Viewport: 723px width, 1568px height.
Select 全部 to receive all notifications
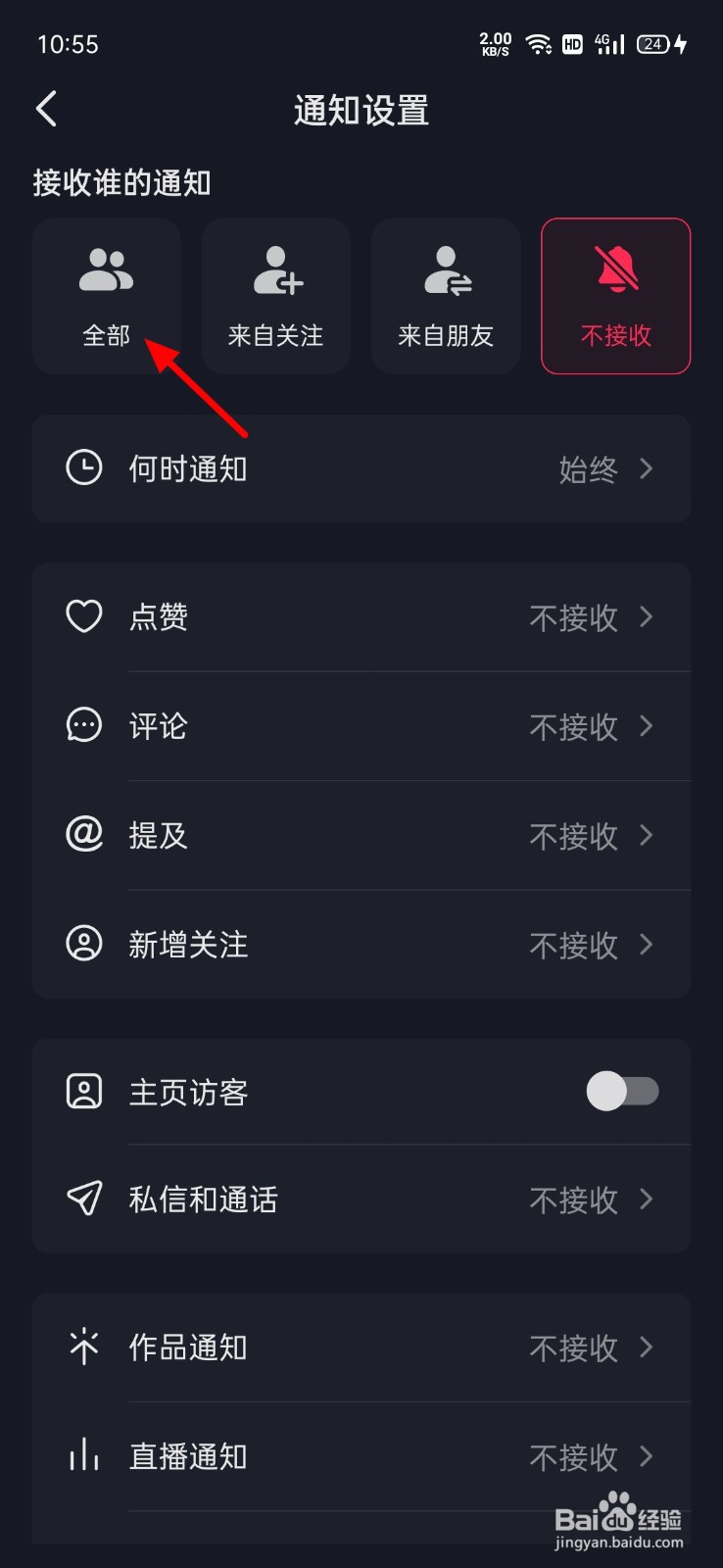point(107,296)
